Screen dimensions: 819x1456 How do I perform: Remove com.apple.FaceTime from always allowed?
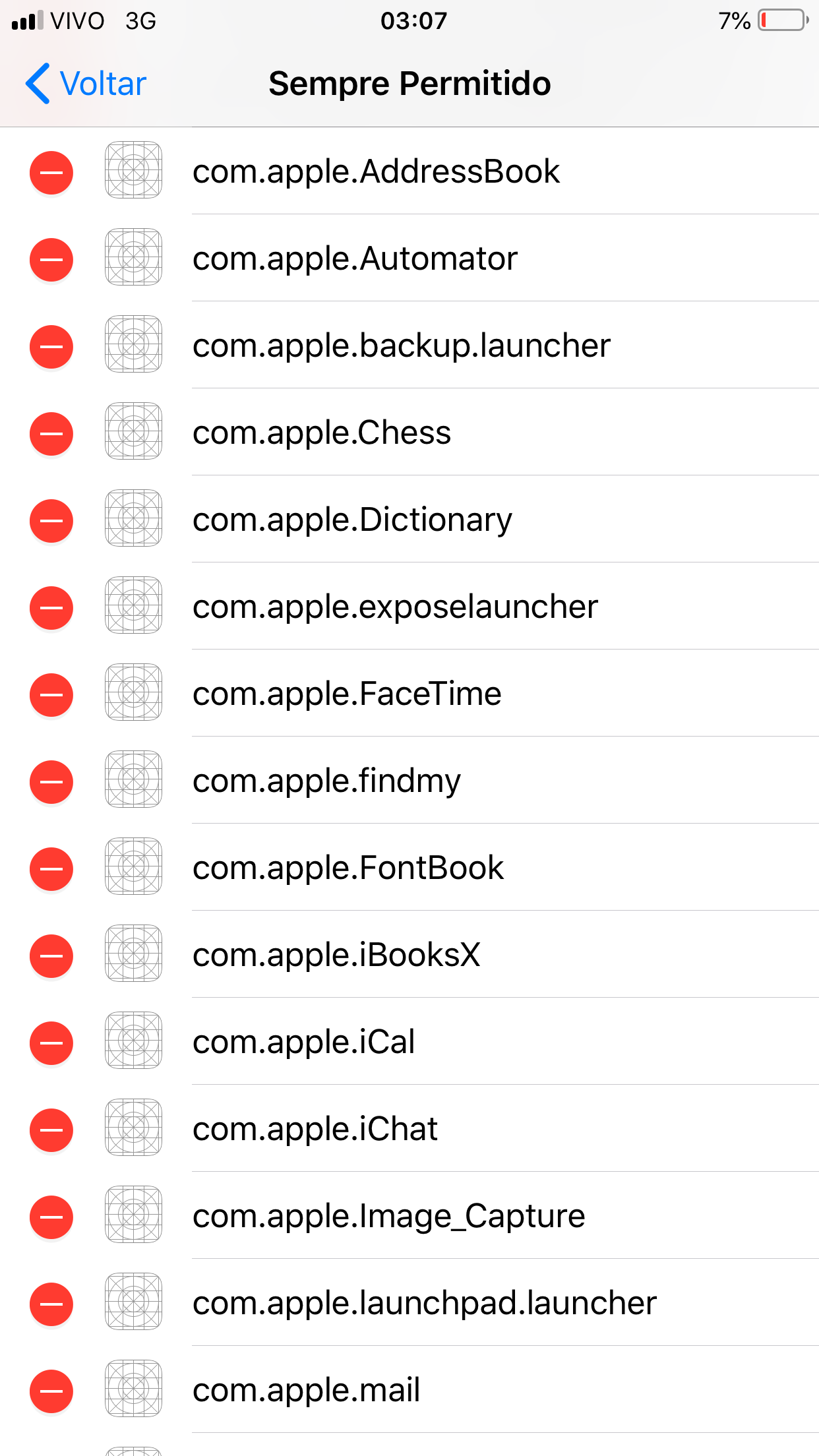51,695
